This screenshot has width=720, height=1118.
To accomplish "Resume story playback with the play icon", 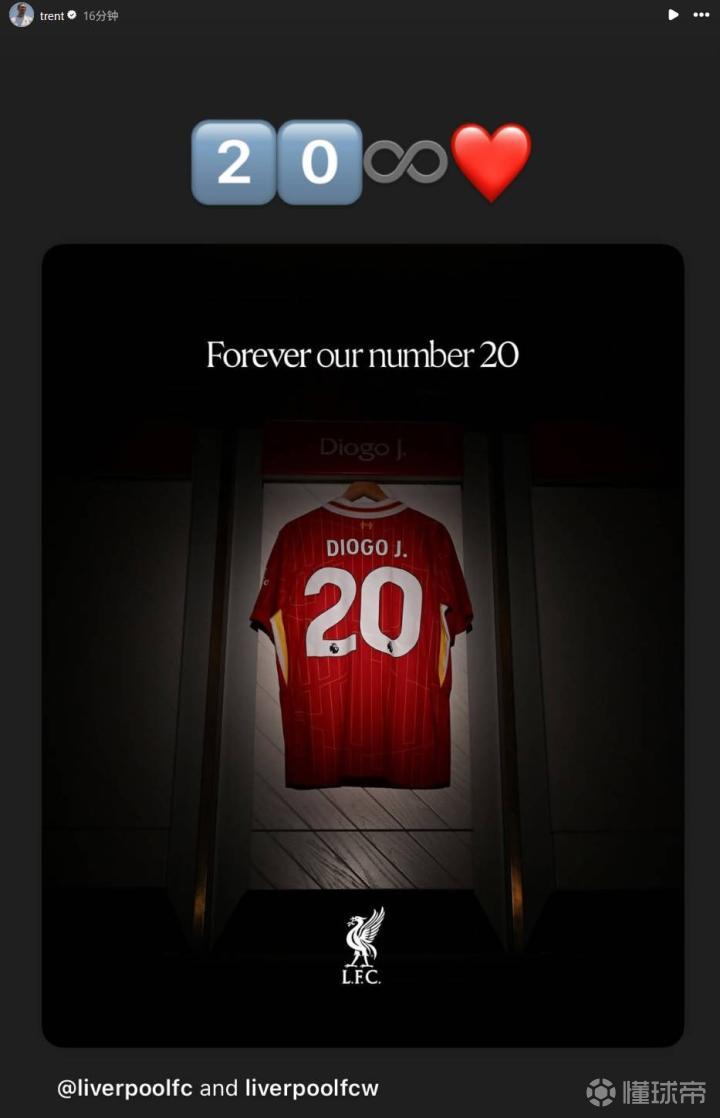I will coord(673,15).
